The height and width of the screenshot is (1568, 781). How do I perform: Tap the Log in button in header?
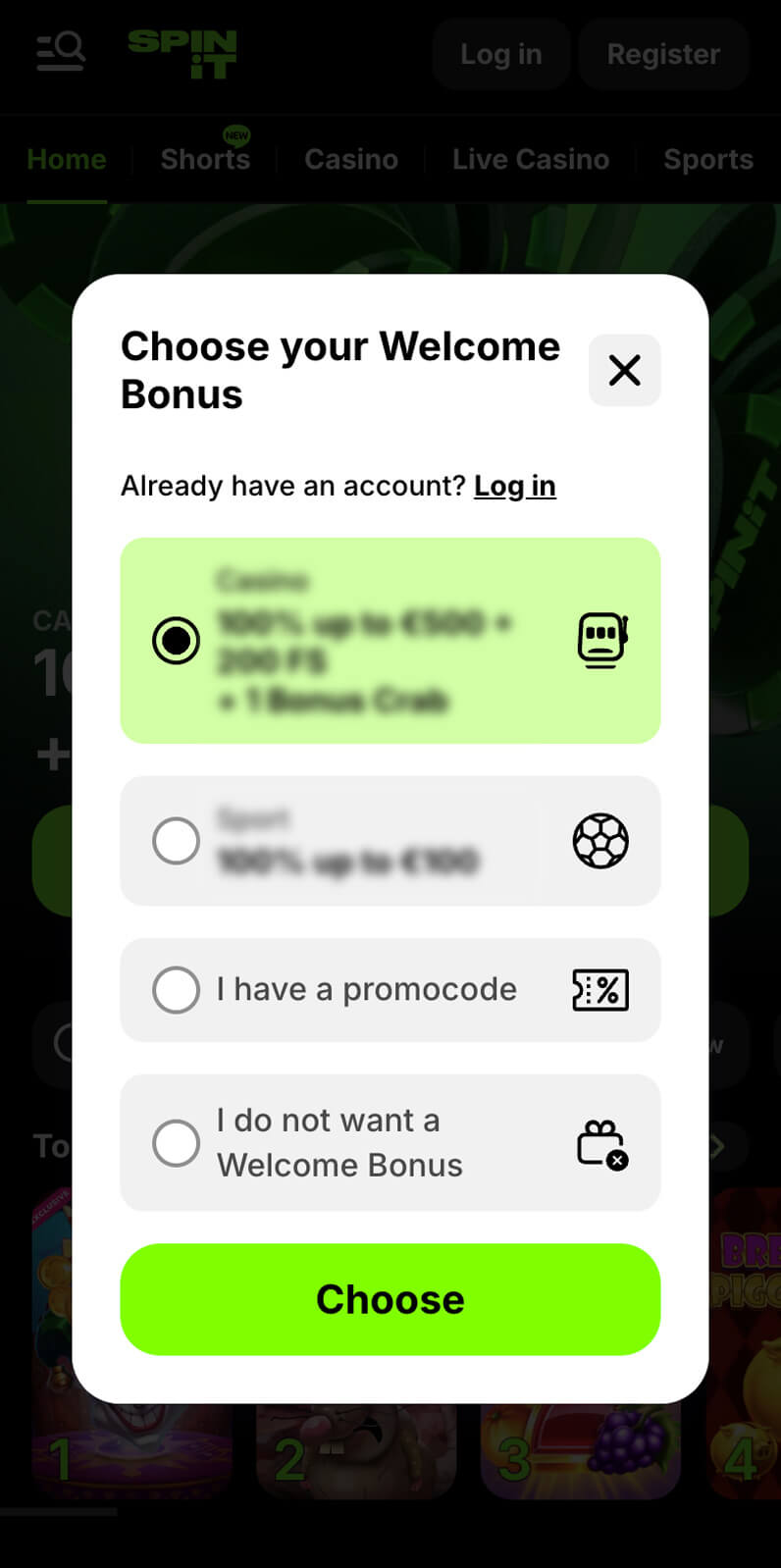[x=501, y=54]
